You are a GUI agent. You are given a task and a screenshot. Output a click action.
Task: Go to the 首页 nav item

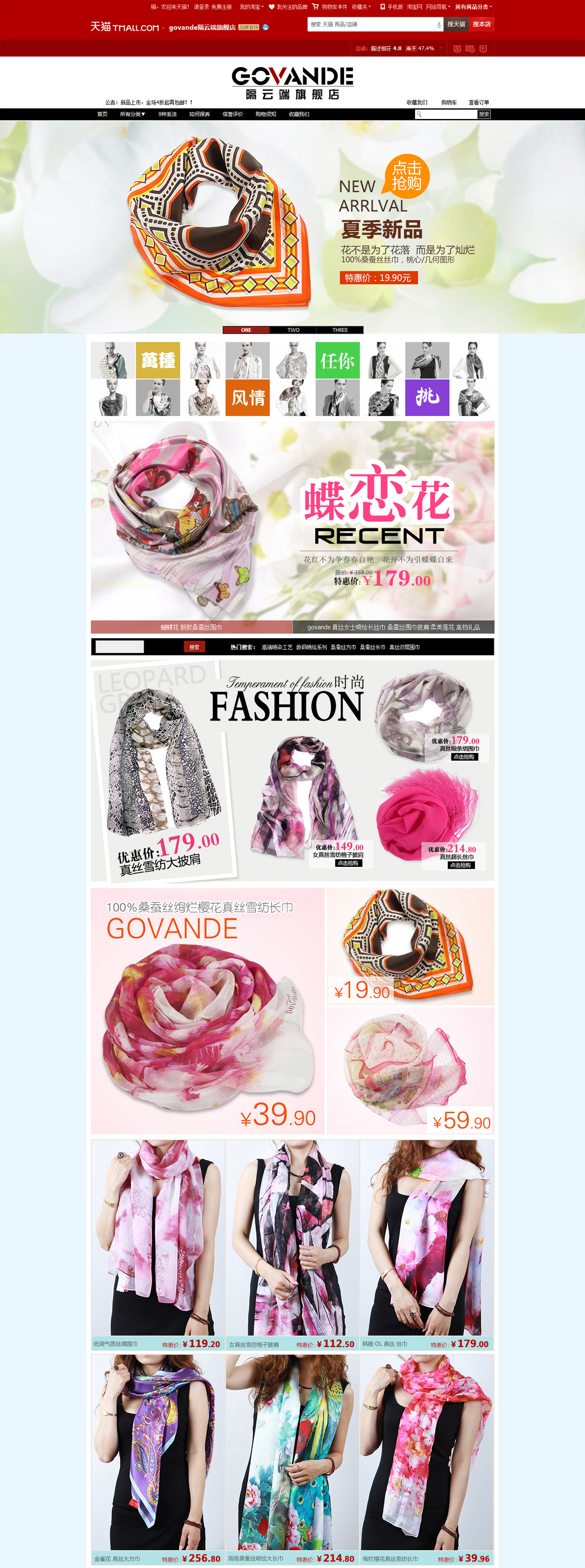point(102,114)
